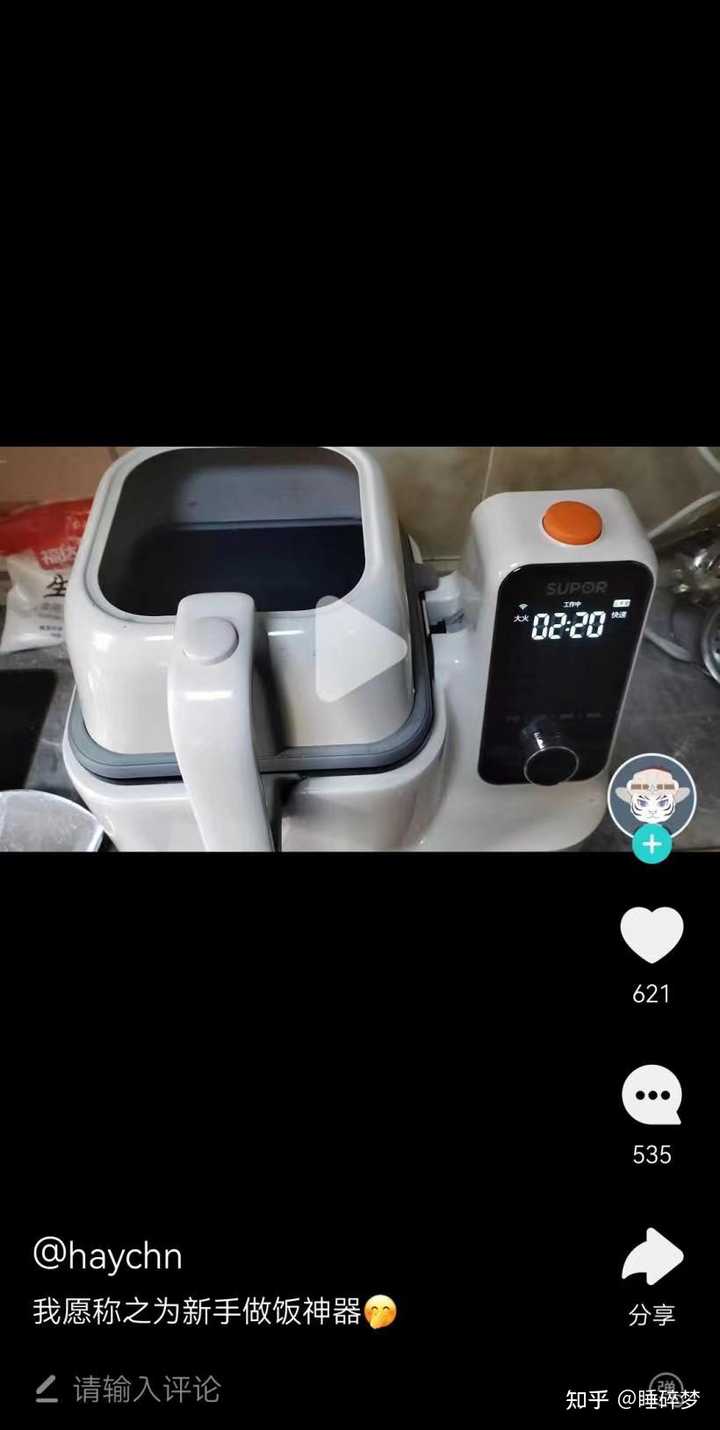Image resolution: width=720 pixels, height=1430 pixels.
Task: Open the video author's profile avatar
Action: click(x=651, y=796)
